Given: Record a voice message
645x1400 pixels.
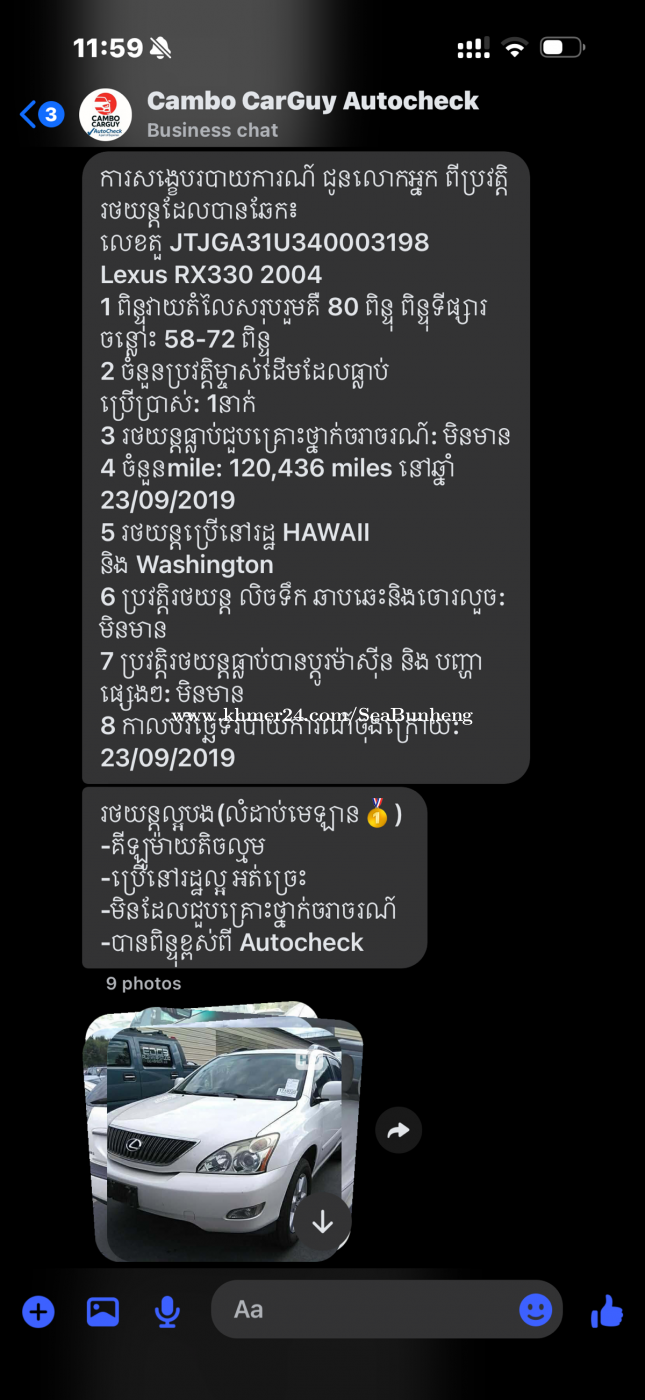Looking at the screenshot, I should coord(167,1311).
